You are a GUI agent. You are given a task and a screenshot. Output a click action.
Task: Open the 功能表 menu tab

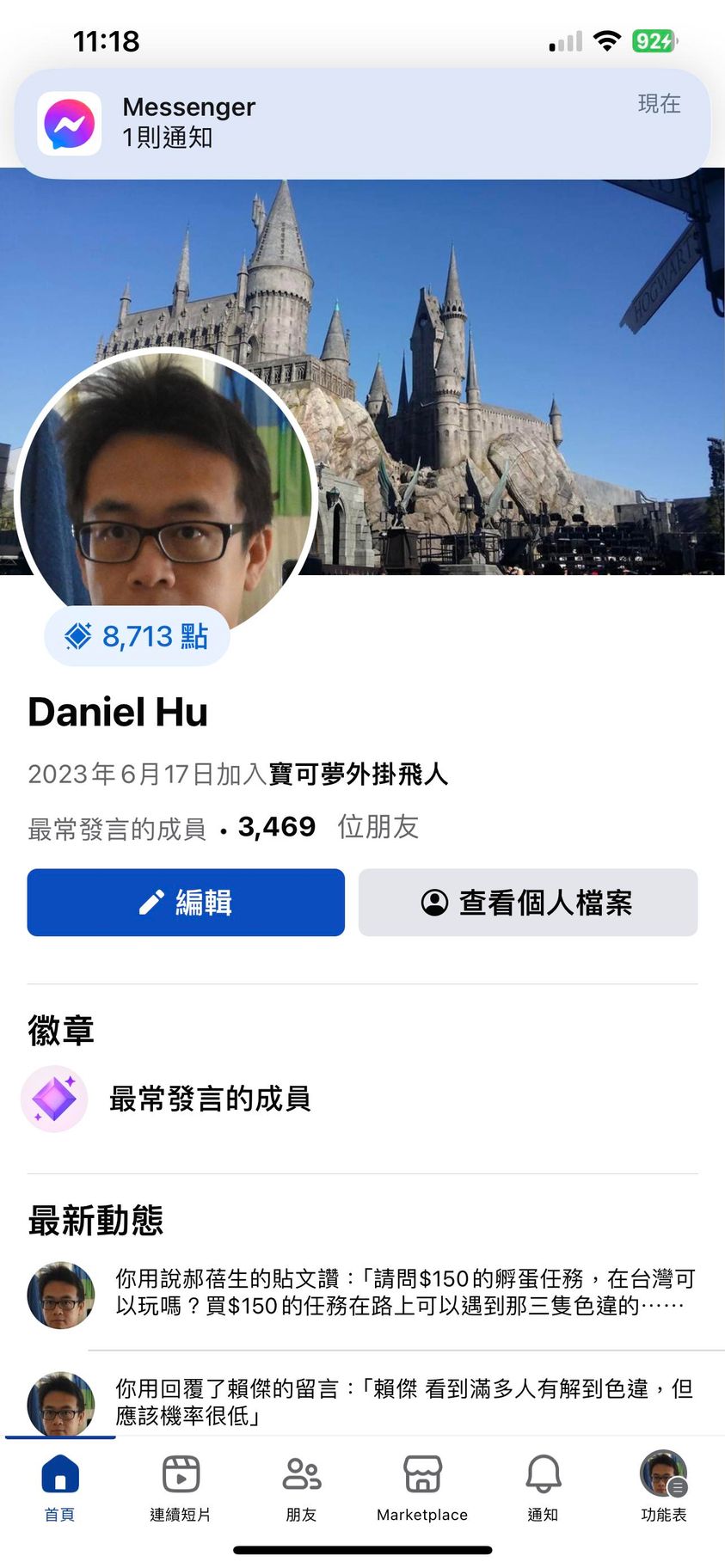pos(663,1487)
